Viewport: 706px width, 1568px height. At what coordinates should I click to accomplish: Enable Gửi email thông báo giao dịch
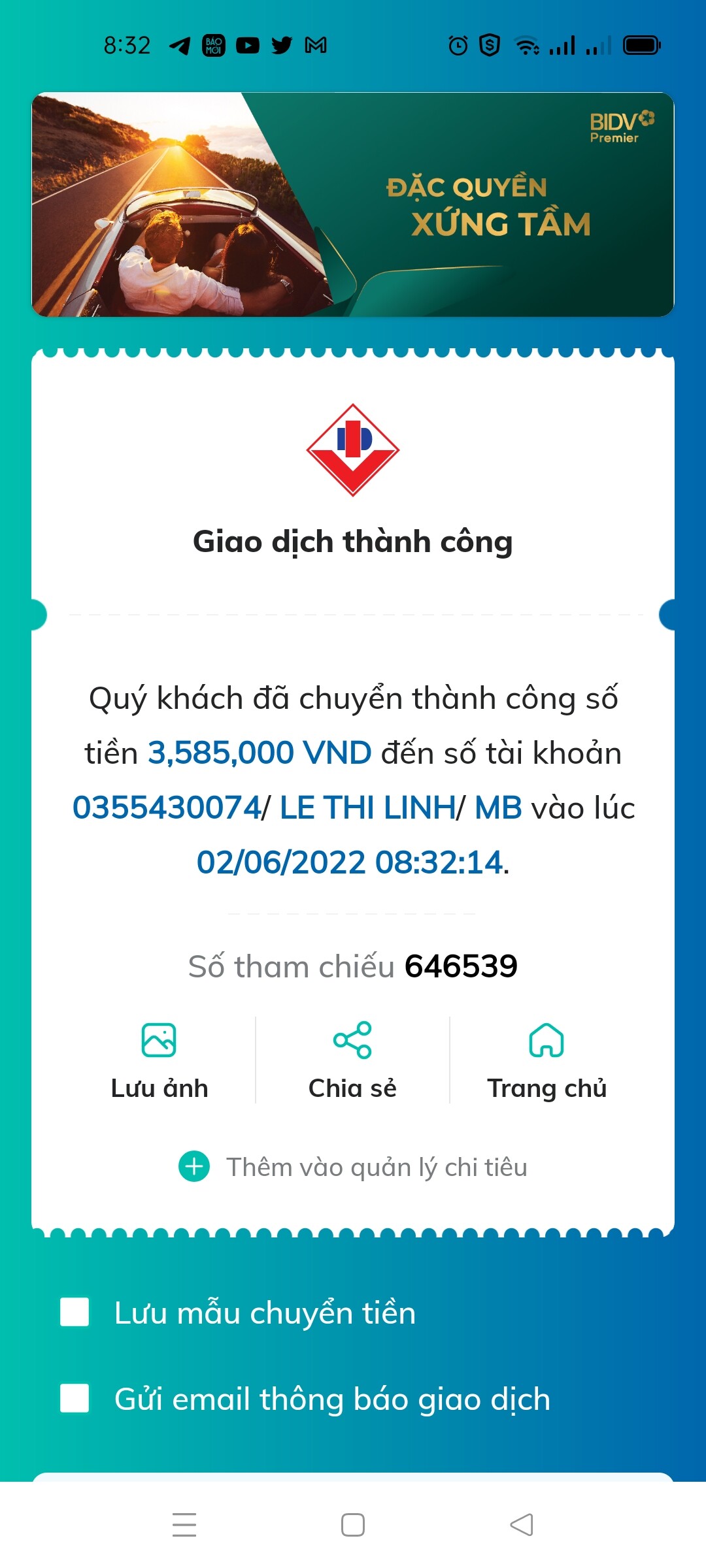(x=75, y=1398)
